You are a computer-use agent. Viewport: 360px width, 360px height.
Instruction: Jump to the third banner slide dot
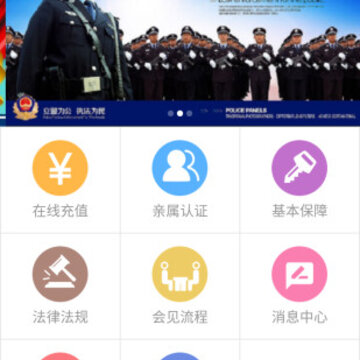click(x=189, y=113)
